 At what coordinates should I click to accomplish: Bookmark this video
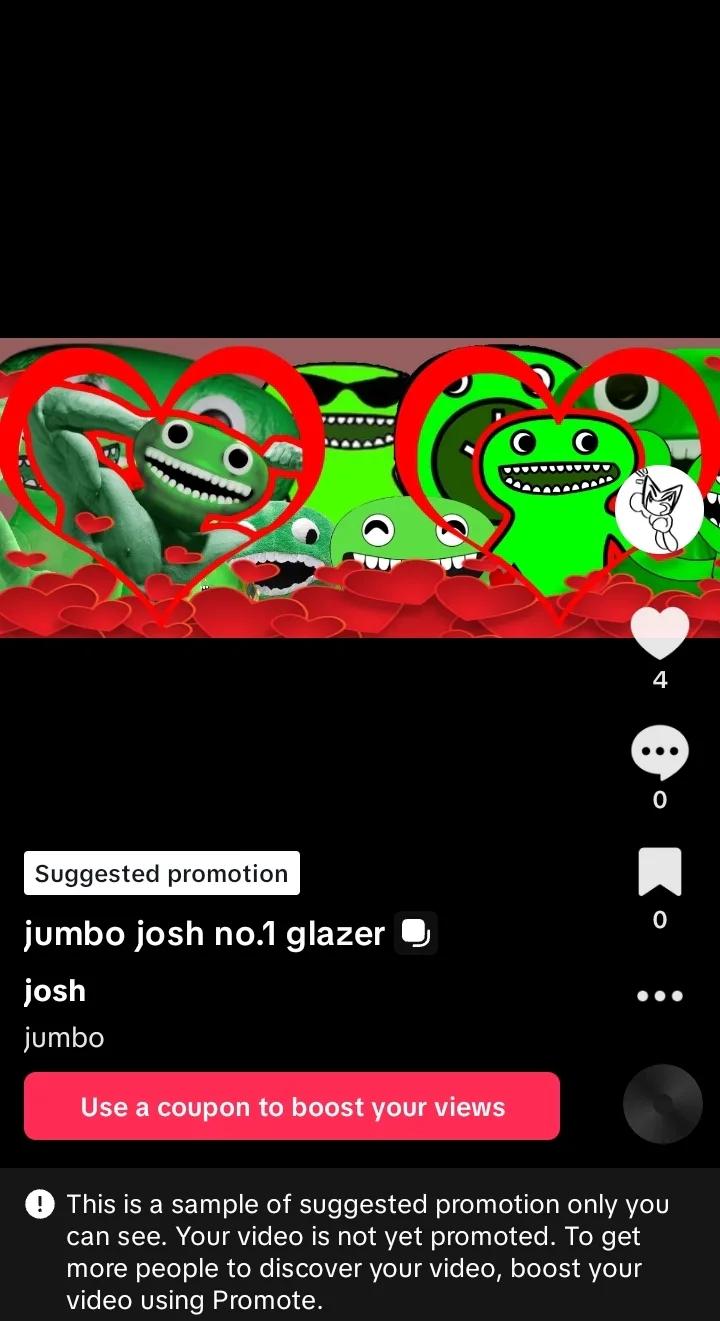tap(660, 872)
